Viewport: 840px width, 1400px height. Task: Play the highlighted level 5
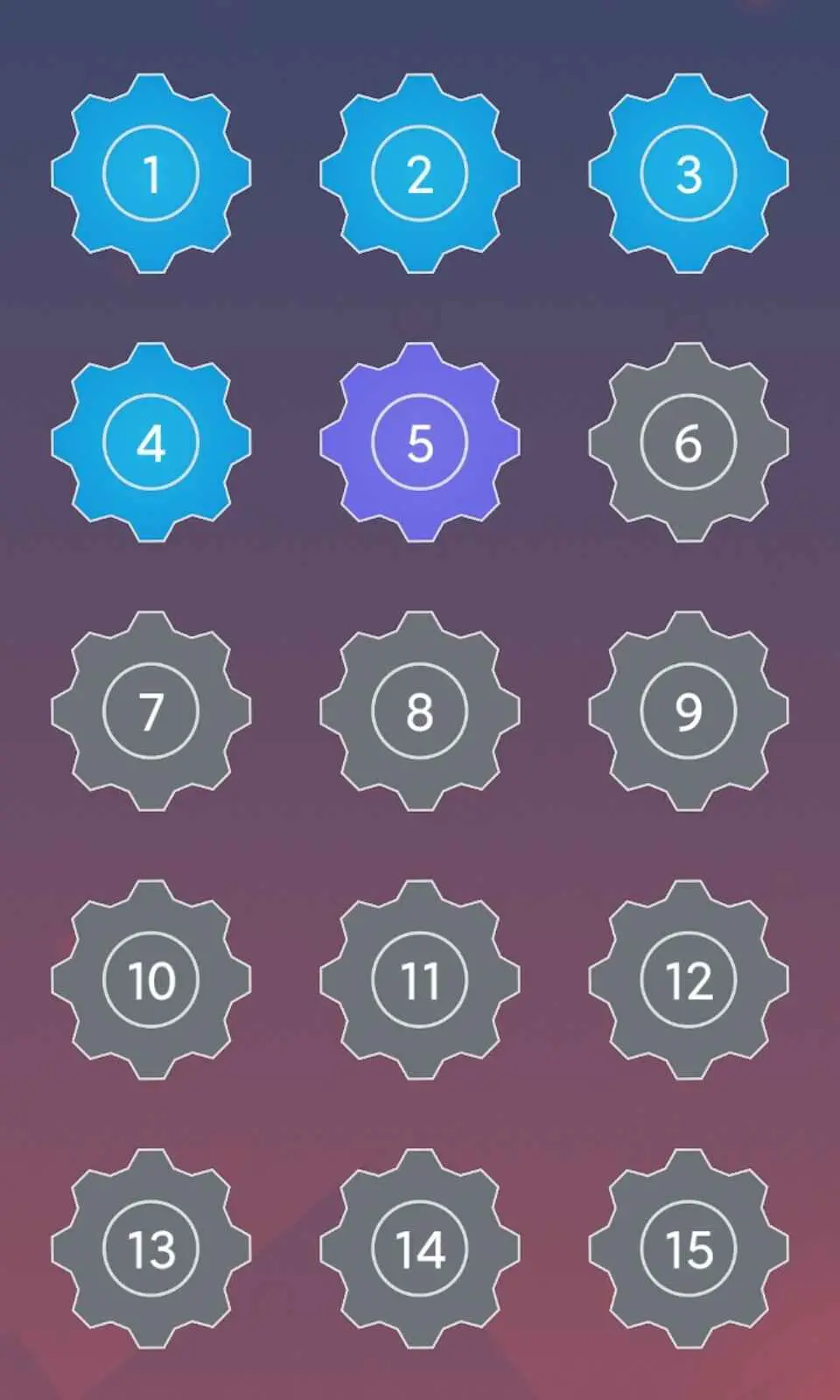420,442
